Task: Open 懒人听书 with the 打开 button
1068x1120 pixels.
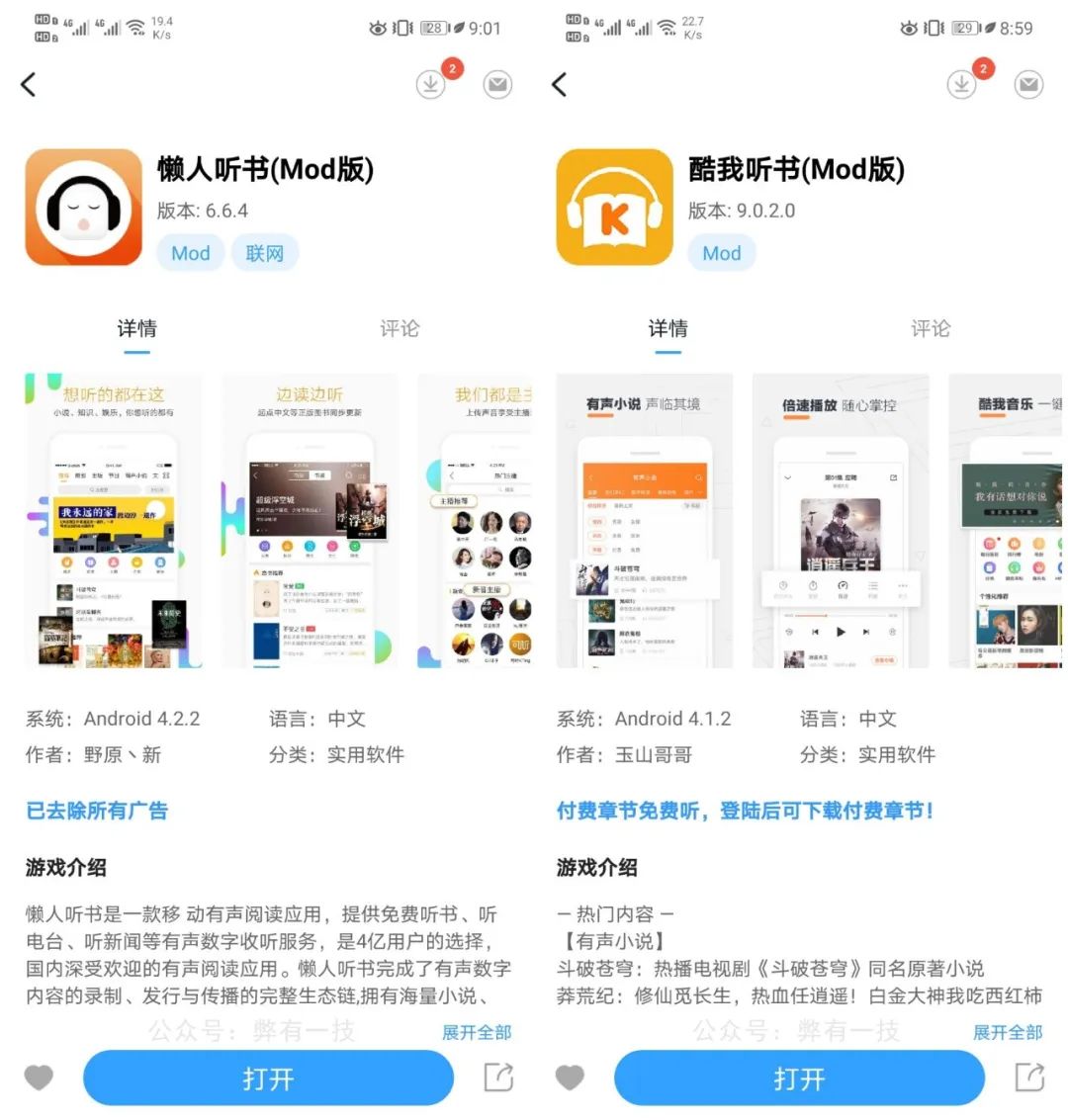Action: pyautogui.click(x=268, y=1077)
